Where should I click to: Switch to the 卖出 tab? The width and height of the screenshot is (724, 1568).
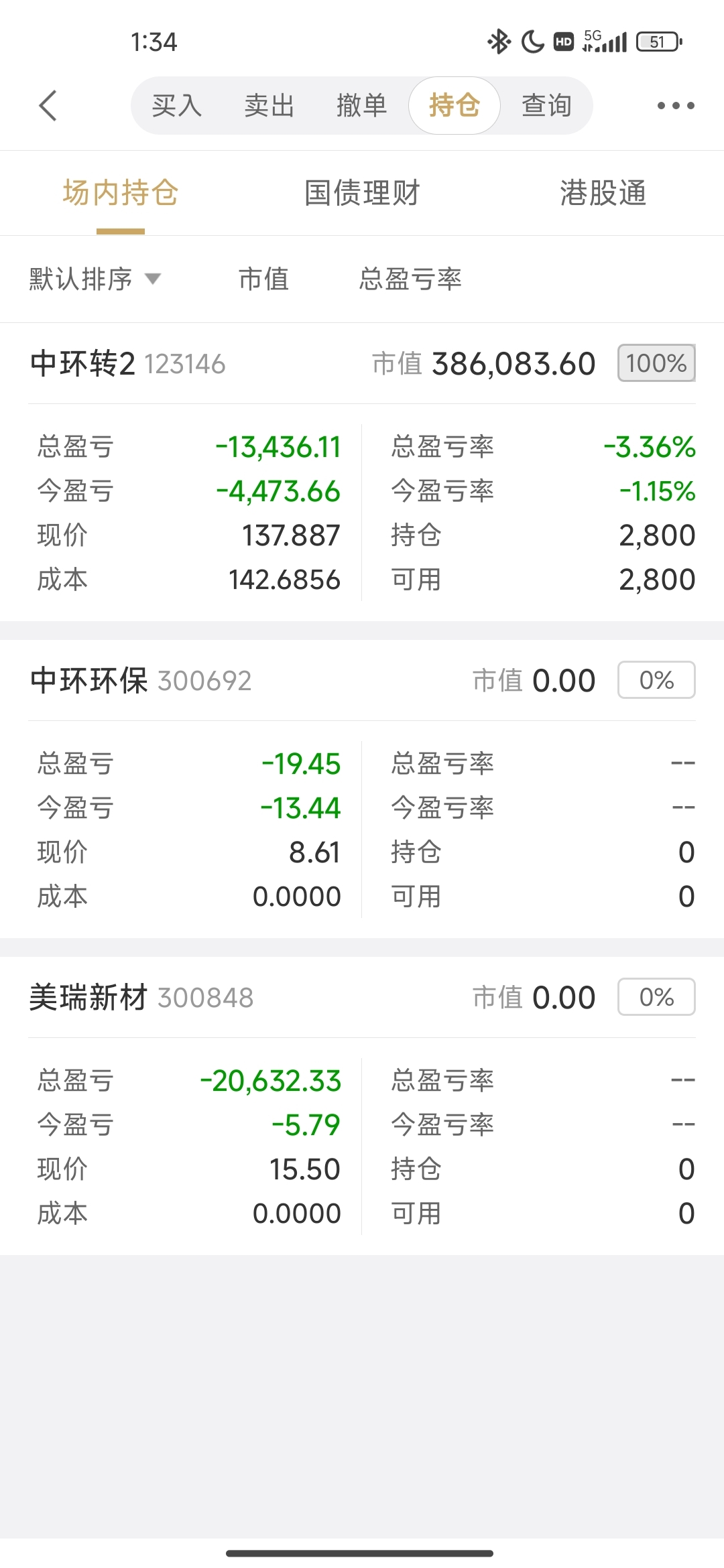269,106
